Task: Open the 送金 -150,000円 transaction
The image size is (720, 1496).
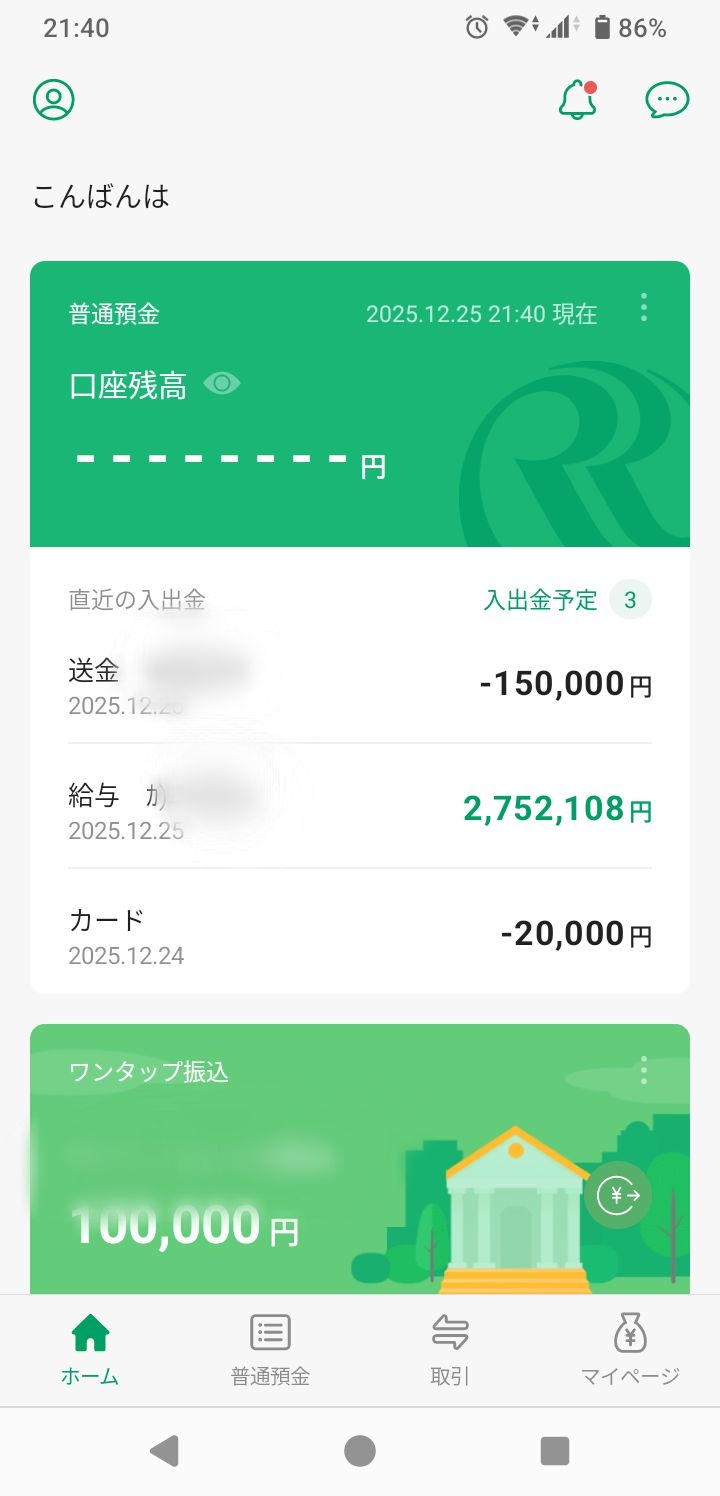Action: (360, 685)
